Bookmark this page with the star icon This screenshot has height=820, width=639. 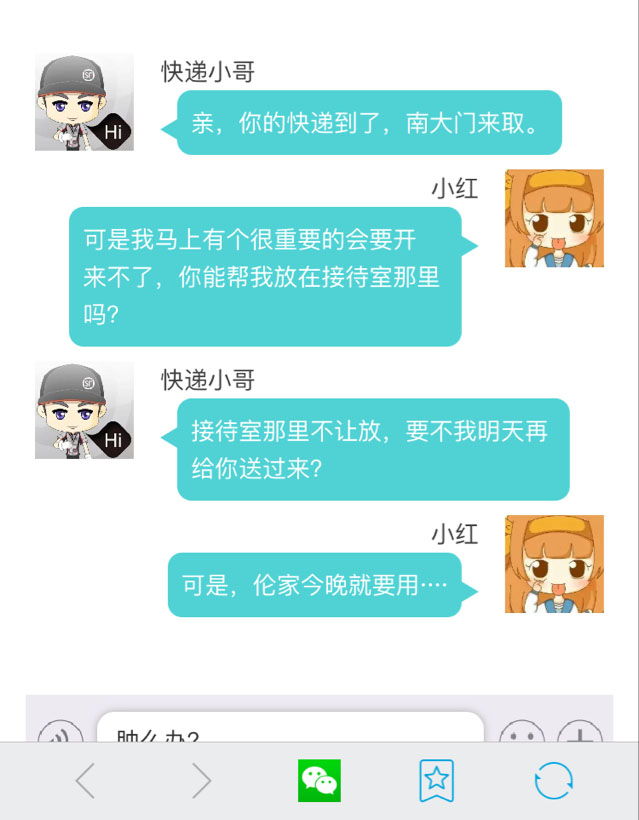(x=436, y=780)
